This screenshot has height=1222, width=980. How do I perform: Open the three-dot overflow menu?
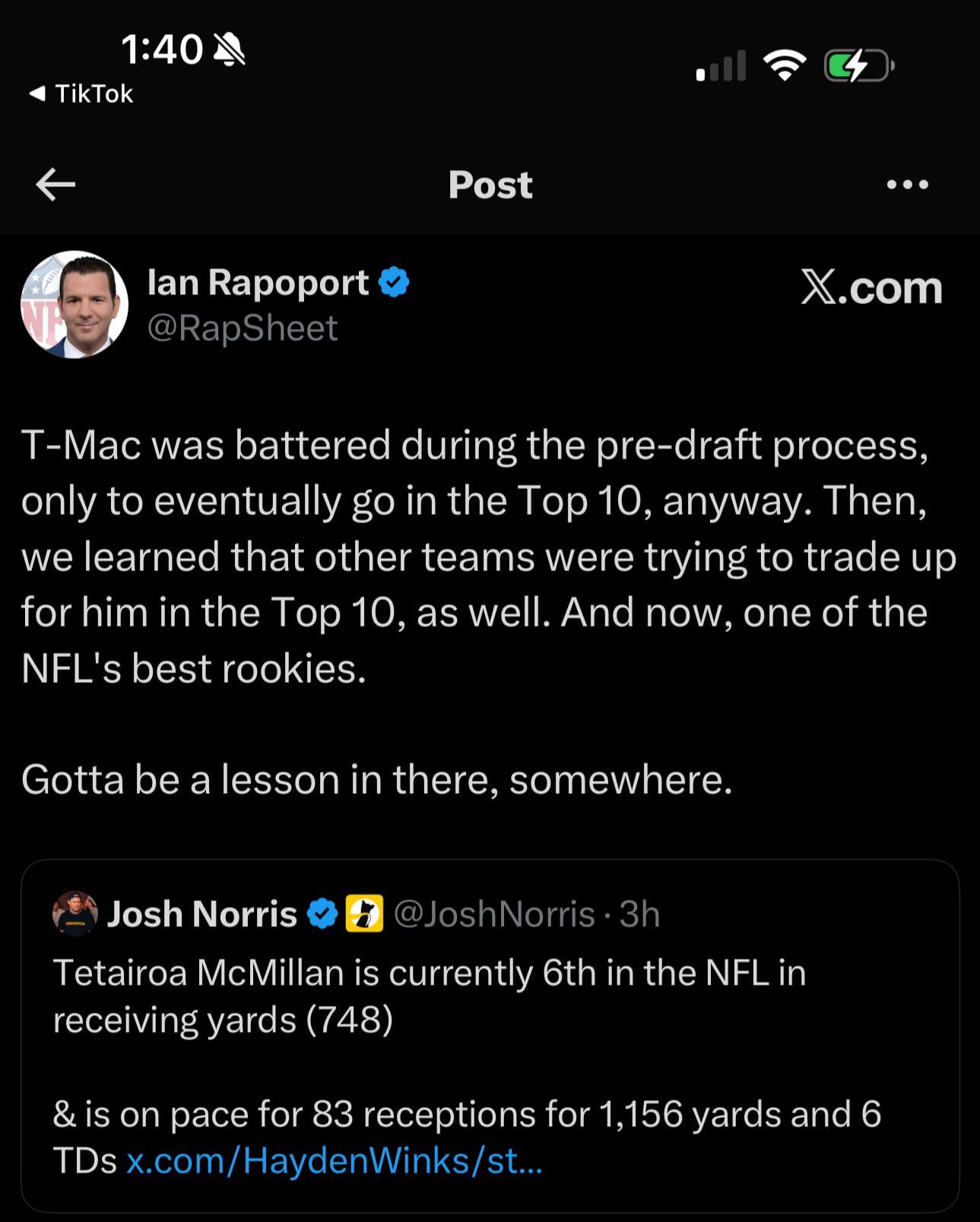point(907,185)
